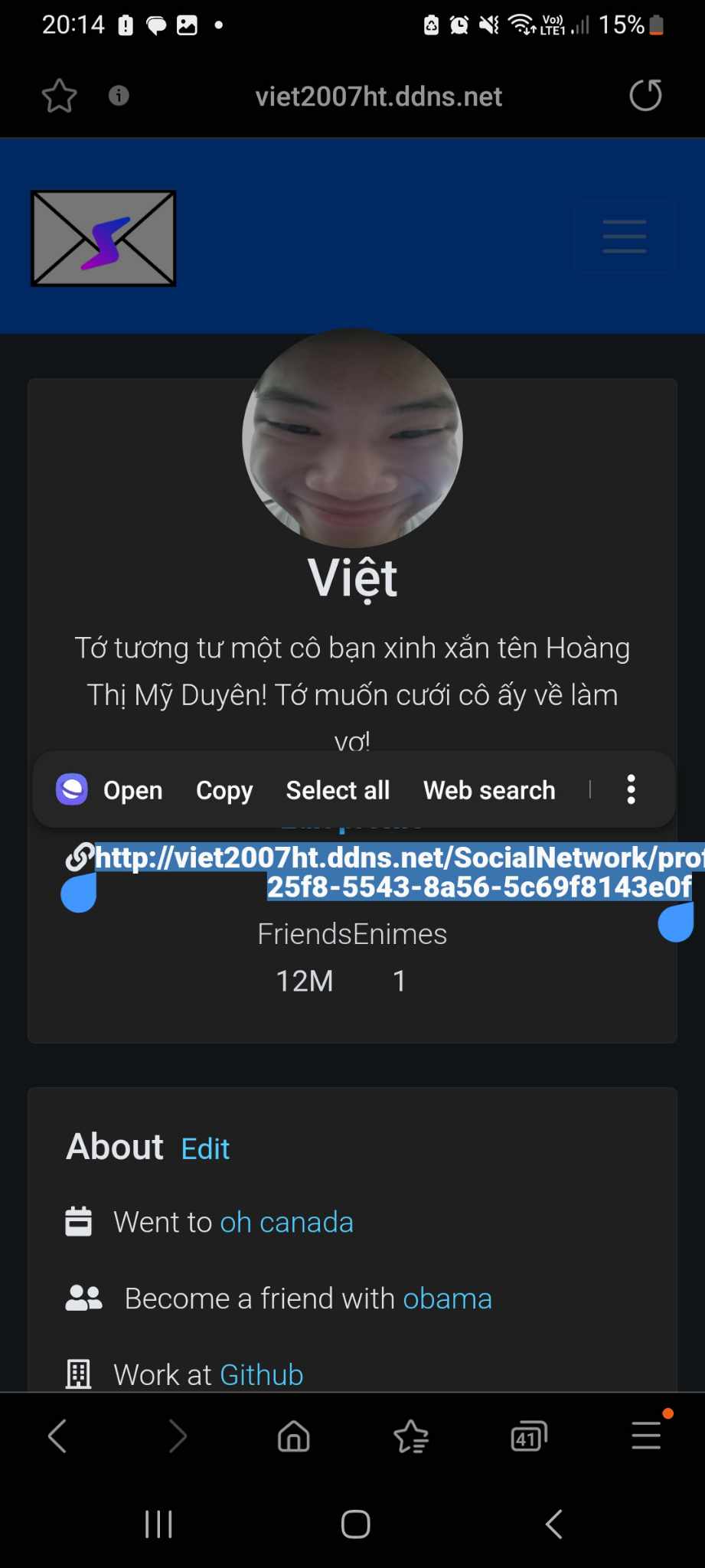705x1568 pixels.
Task: Edit the About section
Action: click(205, 1148)
